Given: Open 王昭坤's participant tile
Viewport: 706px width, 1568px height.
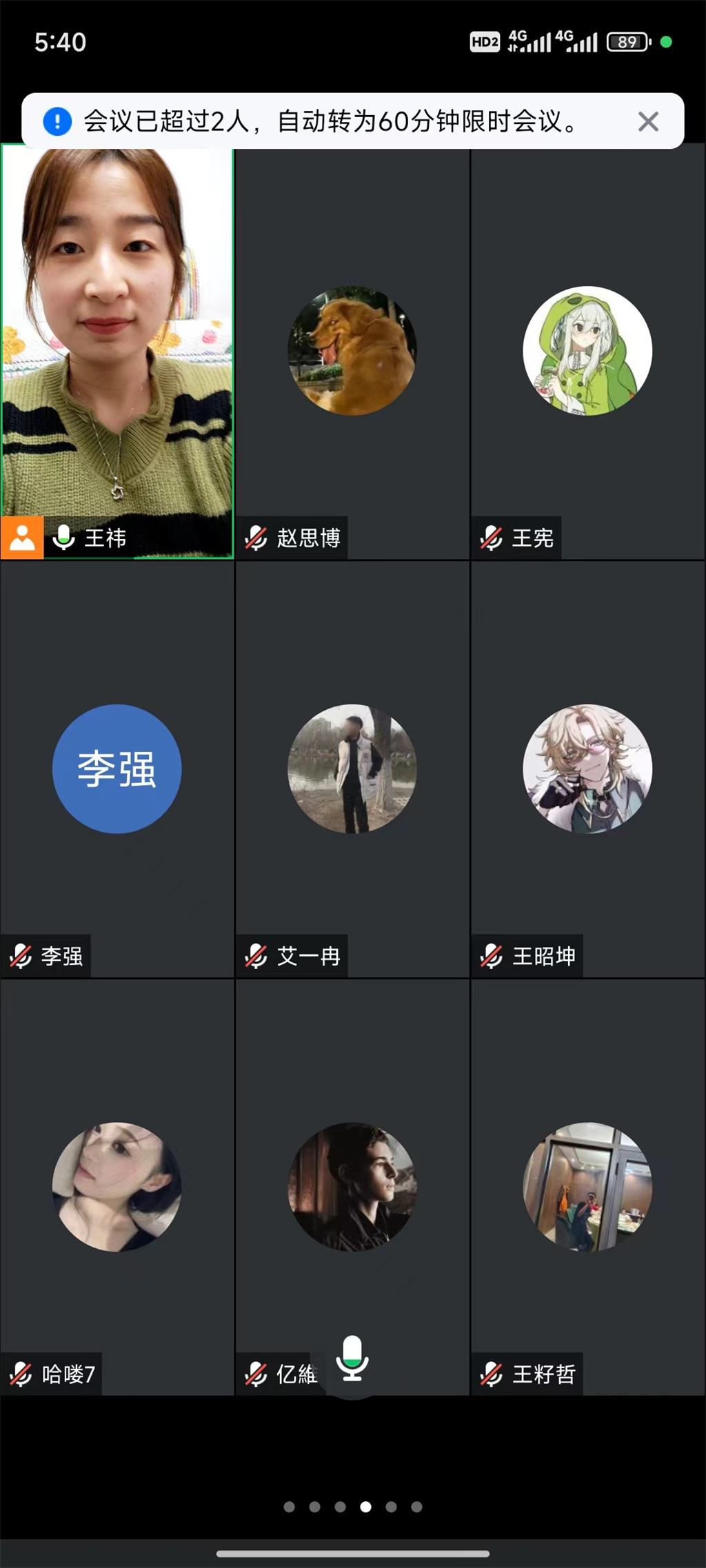Looking at the screenshot, I should point(587,768).
